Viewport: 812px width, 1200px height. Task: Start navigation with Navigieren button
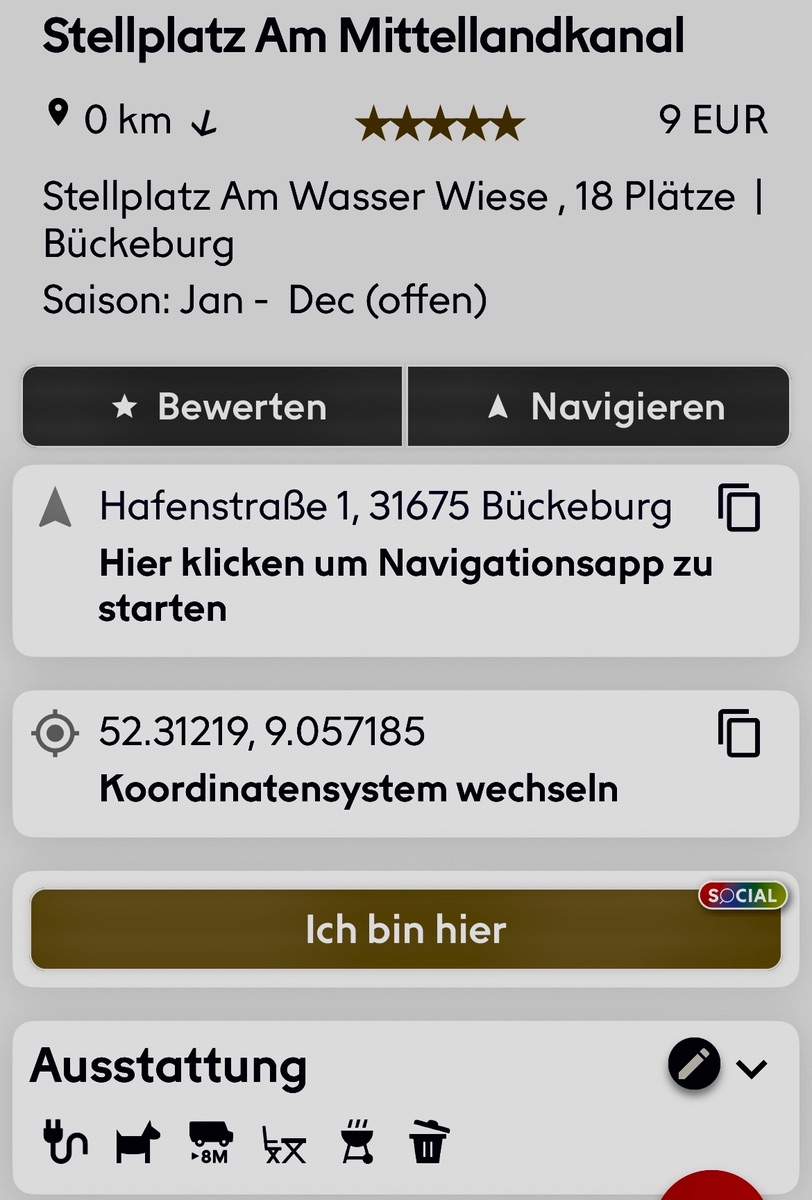(598, 406)
